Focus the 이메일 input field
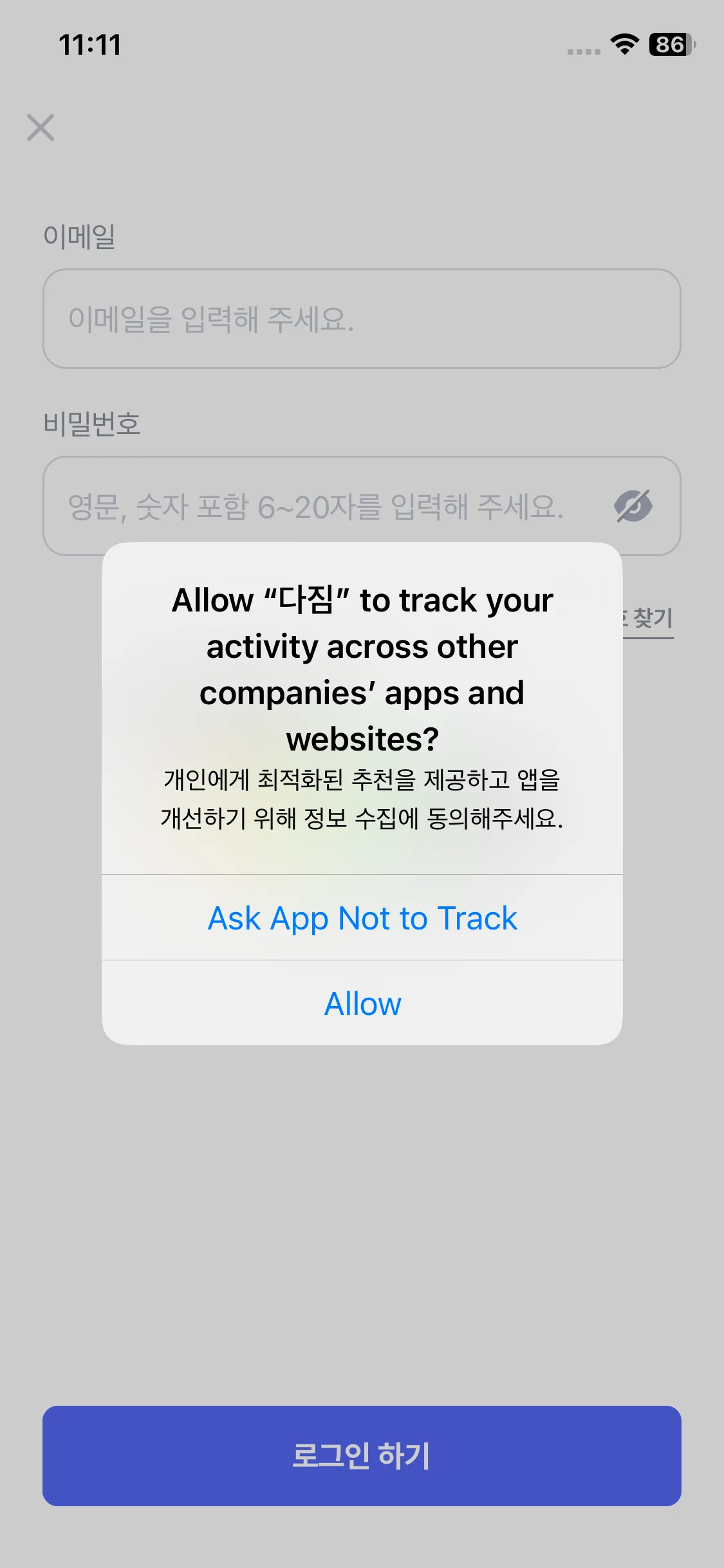Screen dimensions: 724x1568 click(362, 319)
